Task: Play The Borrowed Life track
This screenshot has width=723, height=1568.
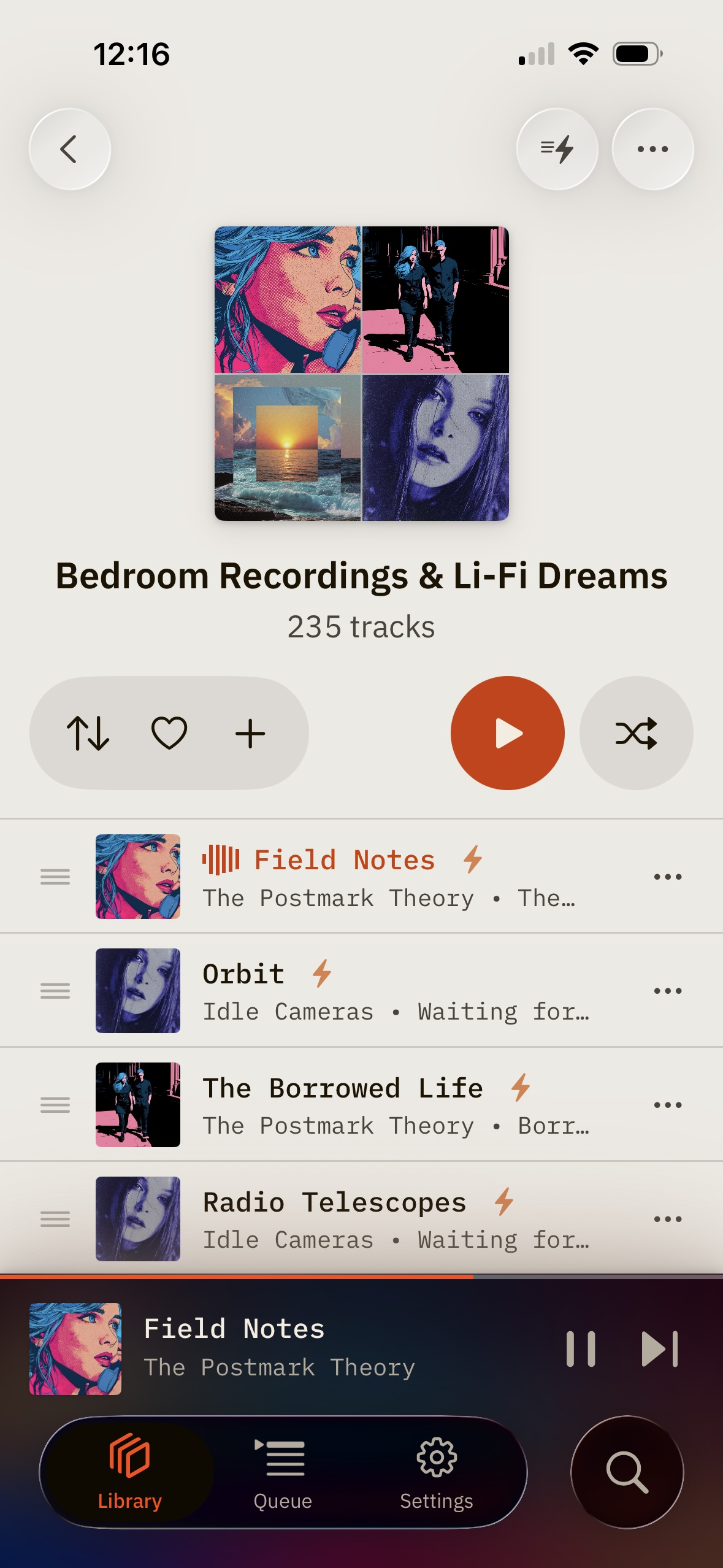Action: [368, 1104]
